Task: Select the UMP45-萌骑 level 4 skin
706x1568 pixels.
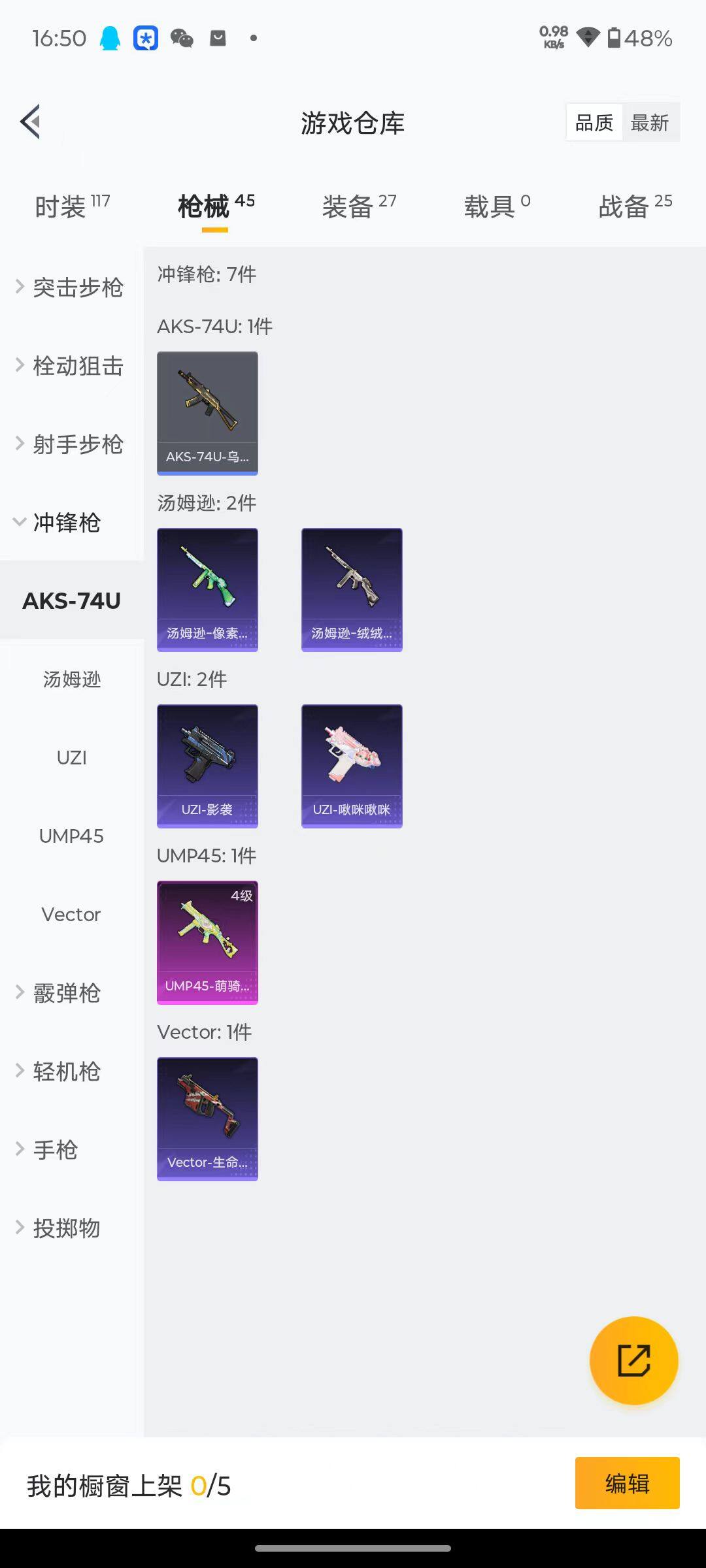Action: click(207, 942)
